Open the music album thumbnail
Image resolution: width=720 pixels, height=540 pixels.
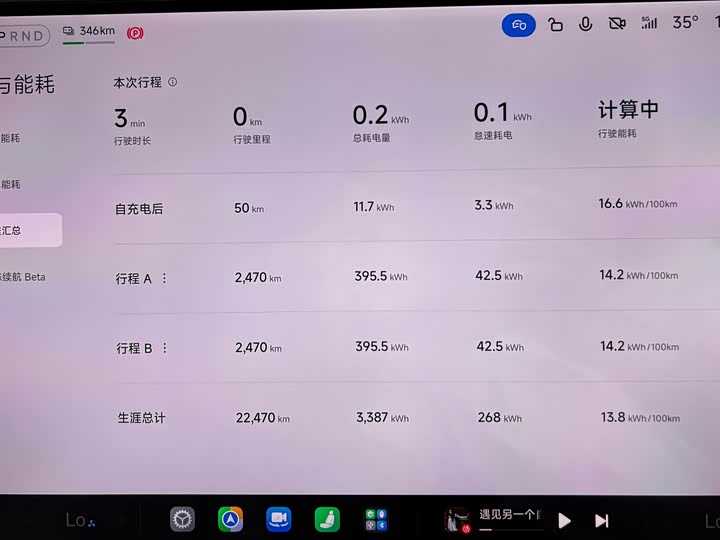(457, 520)
